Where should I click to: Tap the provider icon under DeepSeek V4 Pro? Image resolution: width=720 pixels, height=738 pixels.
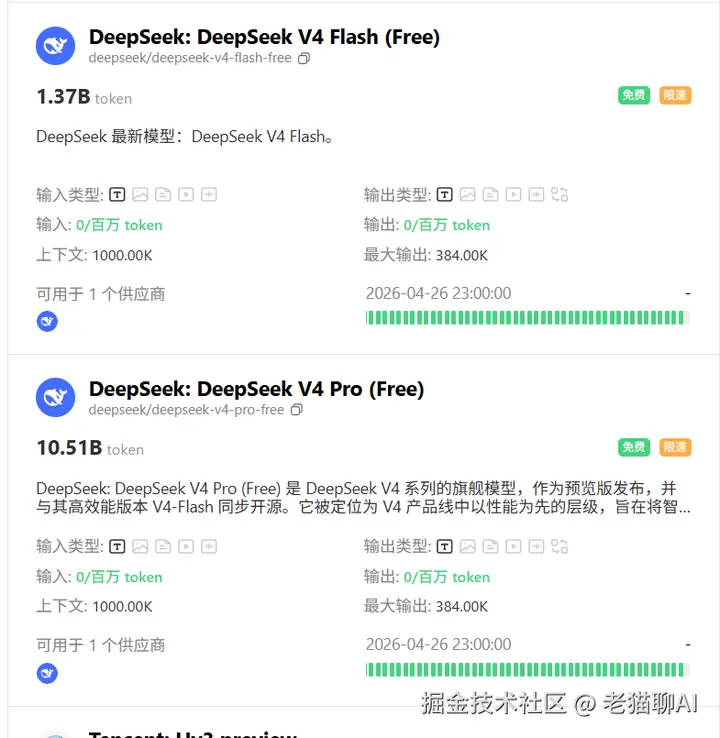coord(47,673)
